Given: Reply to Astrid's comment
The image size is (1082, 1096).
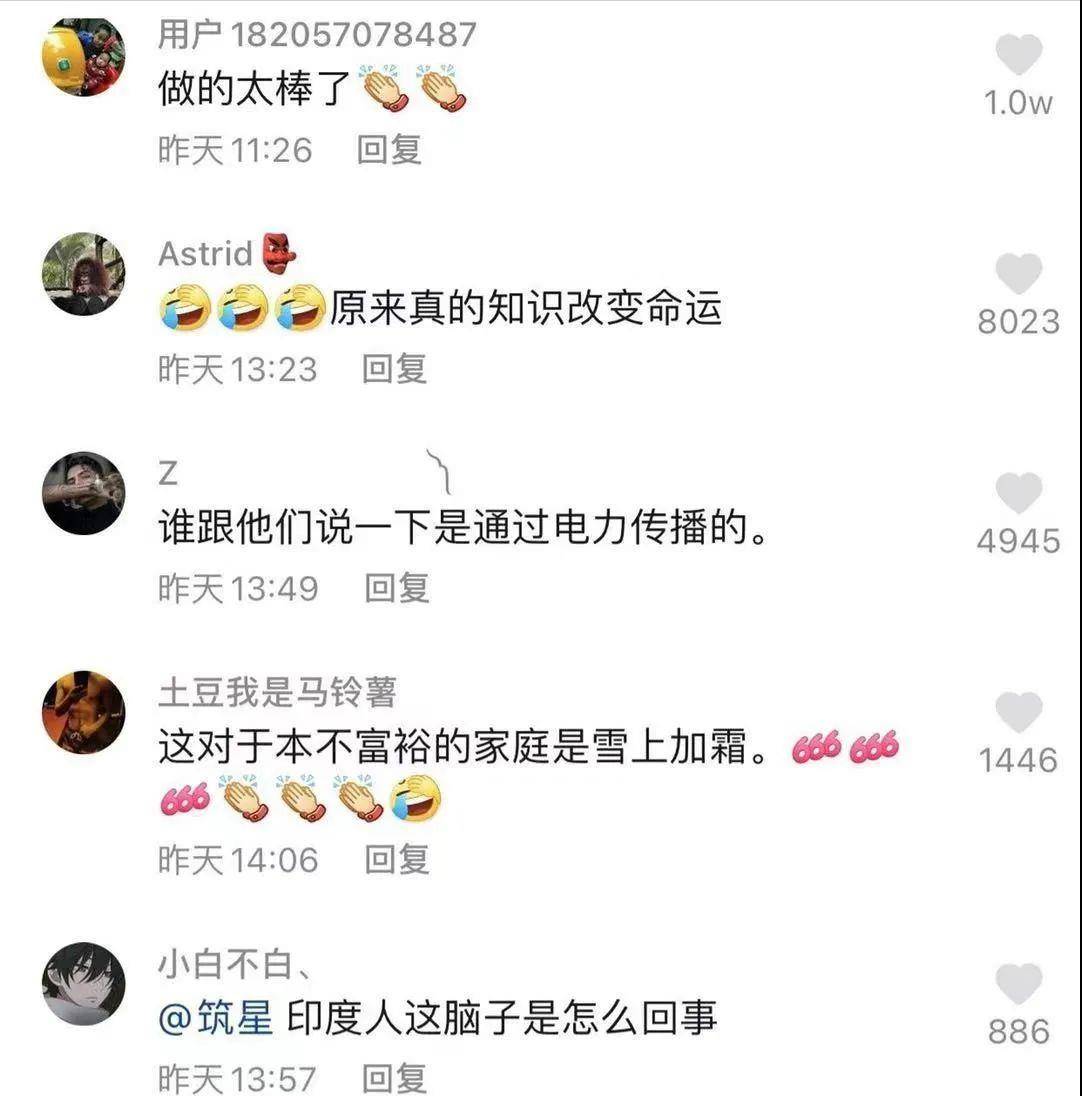Looking at the screenshot, I should 394,369.
